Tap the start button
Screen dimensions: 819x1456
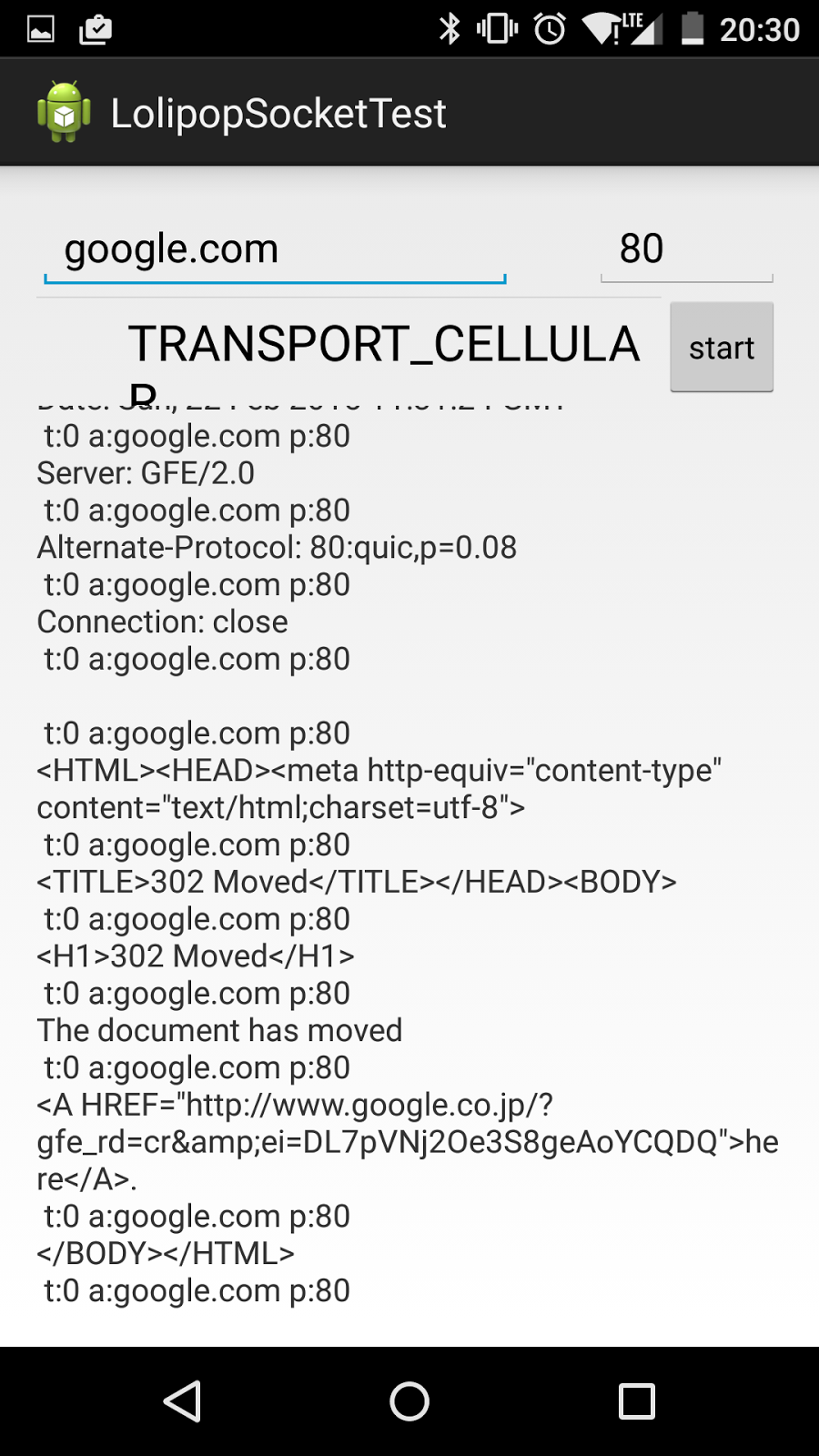coord(722,348)
